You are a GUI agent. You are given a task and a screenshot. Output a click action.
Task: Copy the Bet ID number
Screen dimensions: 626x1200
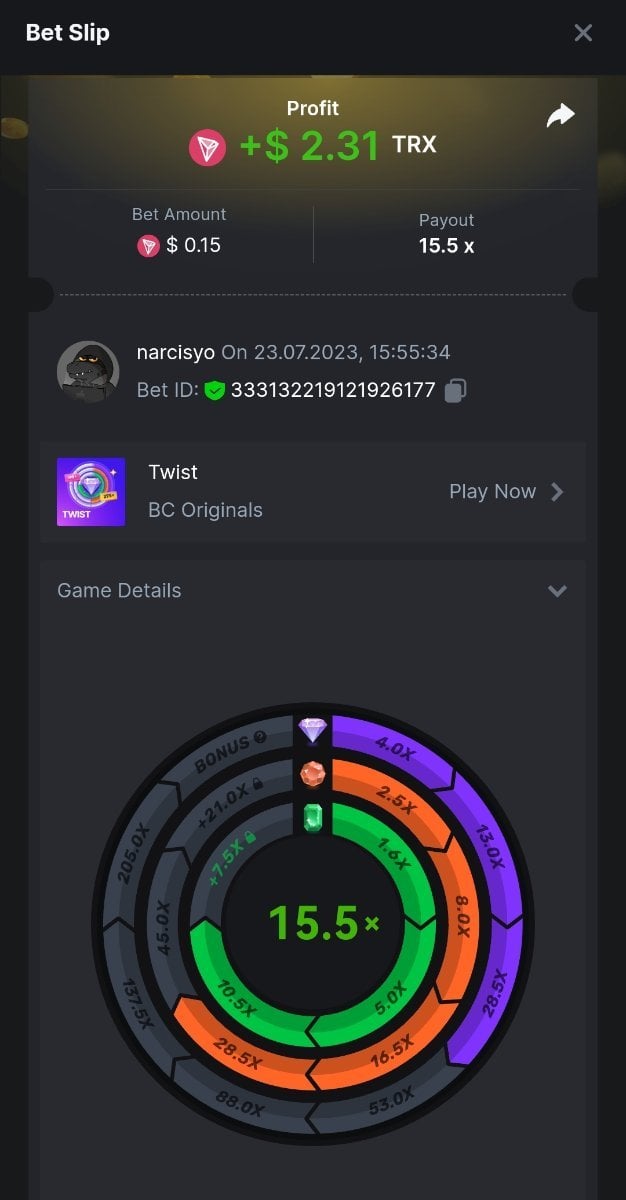click(x=455, y=390)
